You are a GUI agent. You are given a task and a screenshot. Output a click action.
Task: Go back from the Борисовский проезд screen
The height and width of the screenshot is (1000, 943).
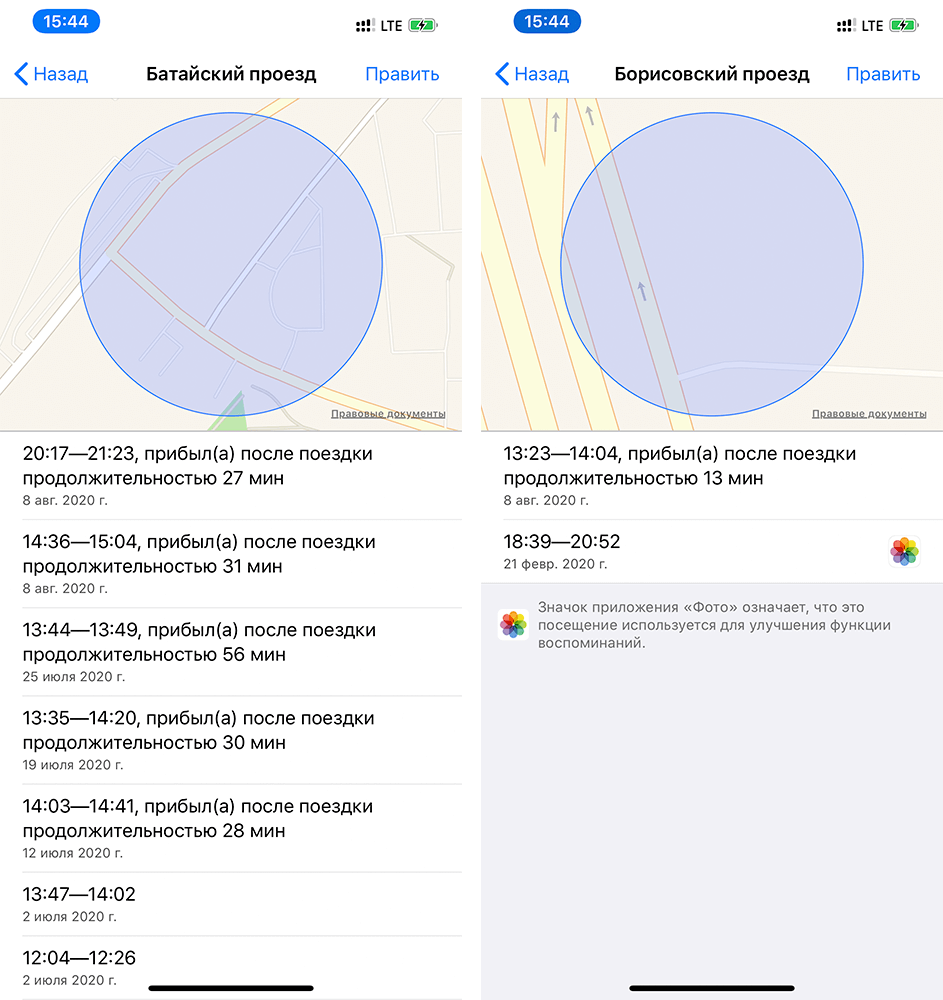click(533, 74)
